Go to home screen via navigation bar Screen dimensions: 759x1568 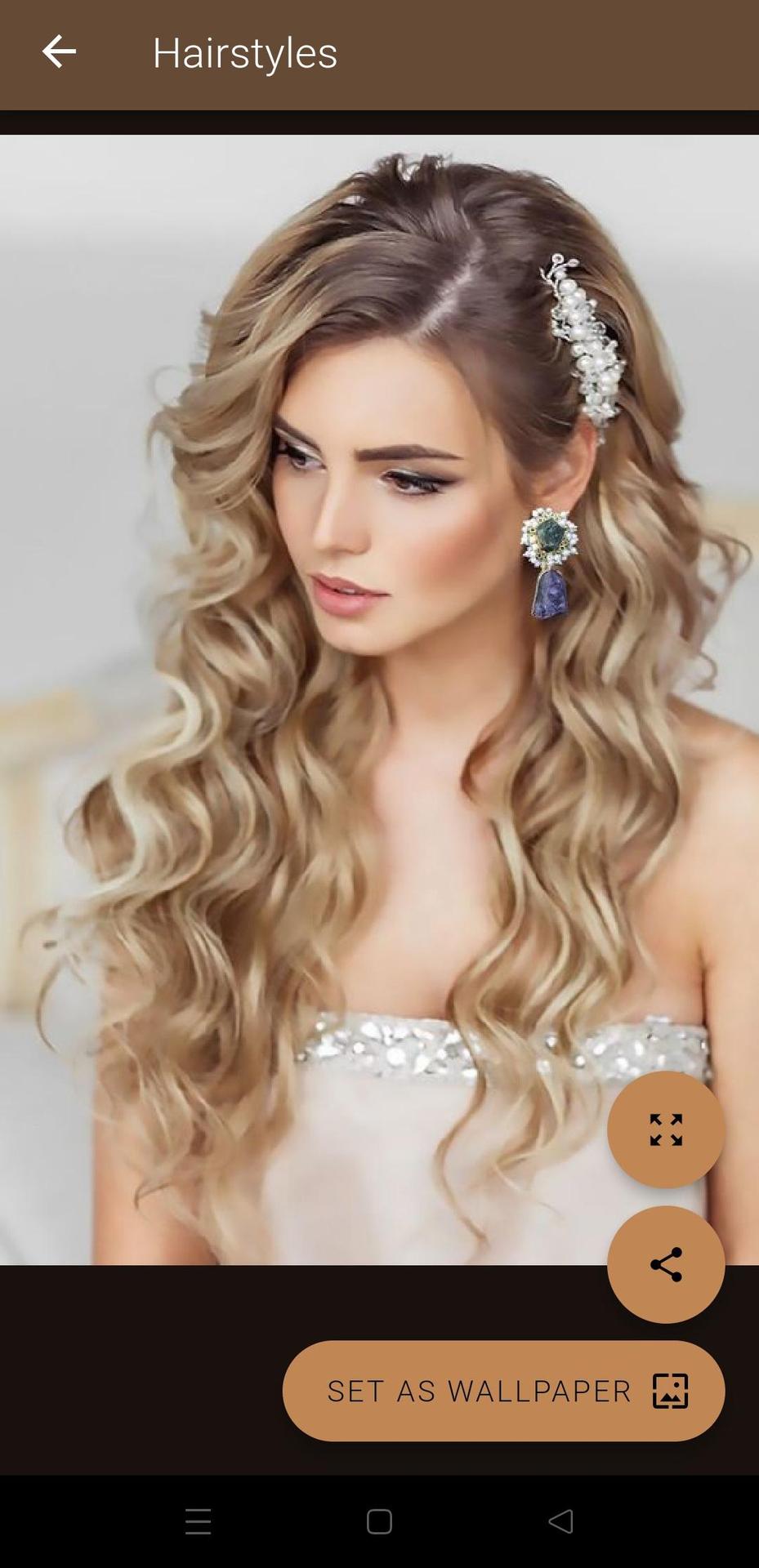[379, 1521]
